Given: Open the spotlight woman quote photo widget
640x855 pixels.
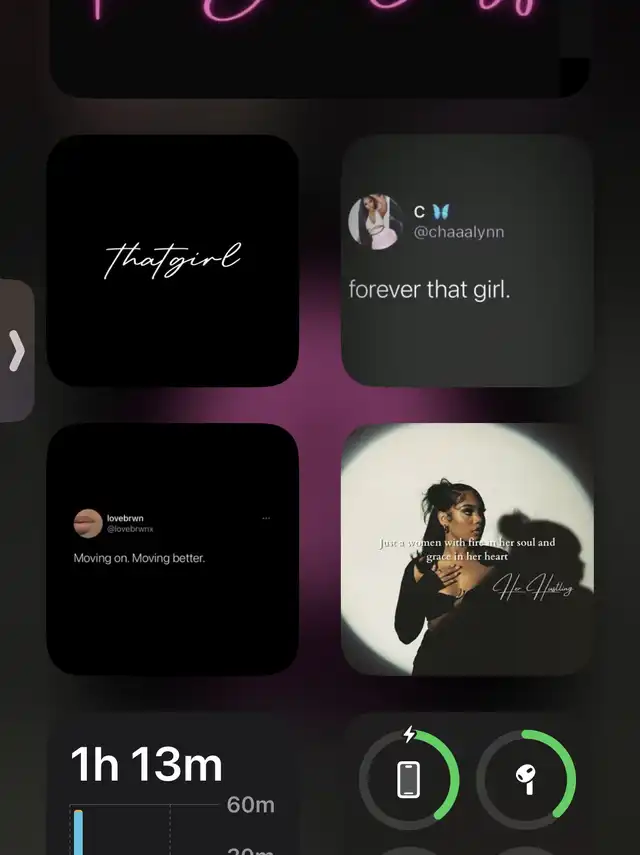Looking at the screenshot, I should pos(467,549).
